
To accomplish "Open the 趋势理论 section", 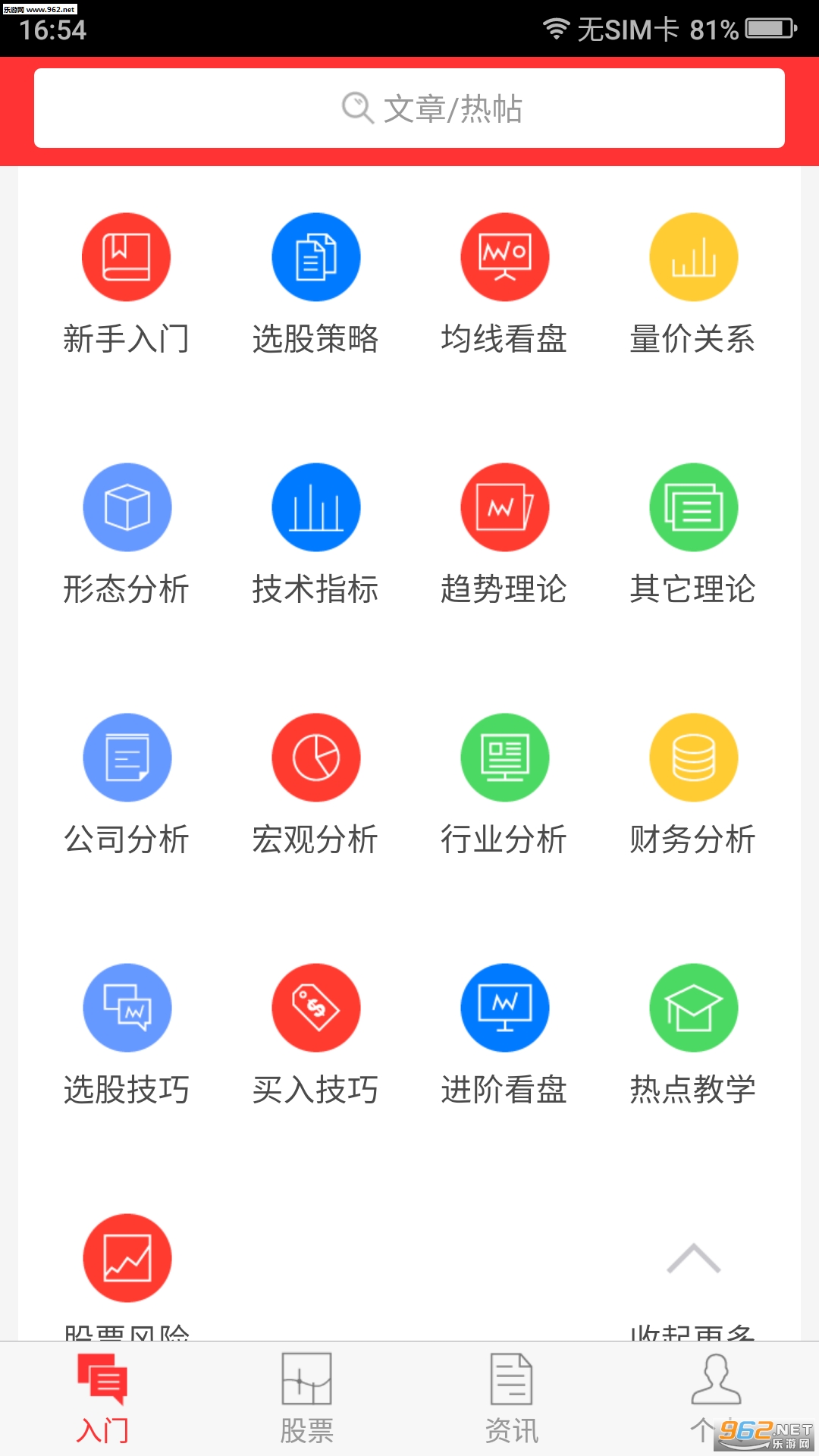I will (x=504, y=507).
